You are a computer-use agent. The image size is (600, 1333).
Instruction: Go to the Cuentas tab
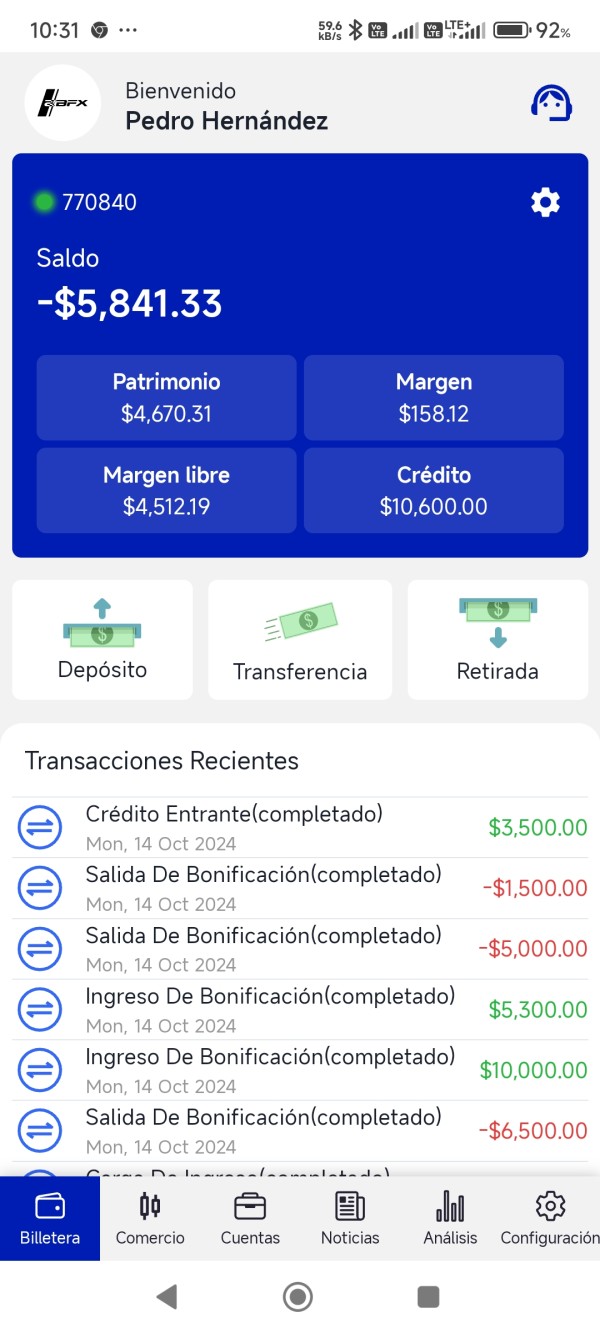click(x=250, y=1218)
